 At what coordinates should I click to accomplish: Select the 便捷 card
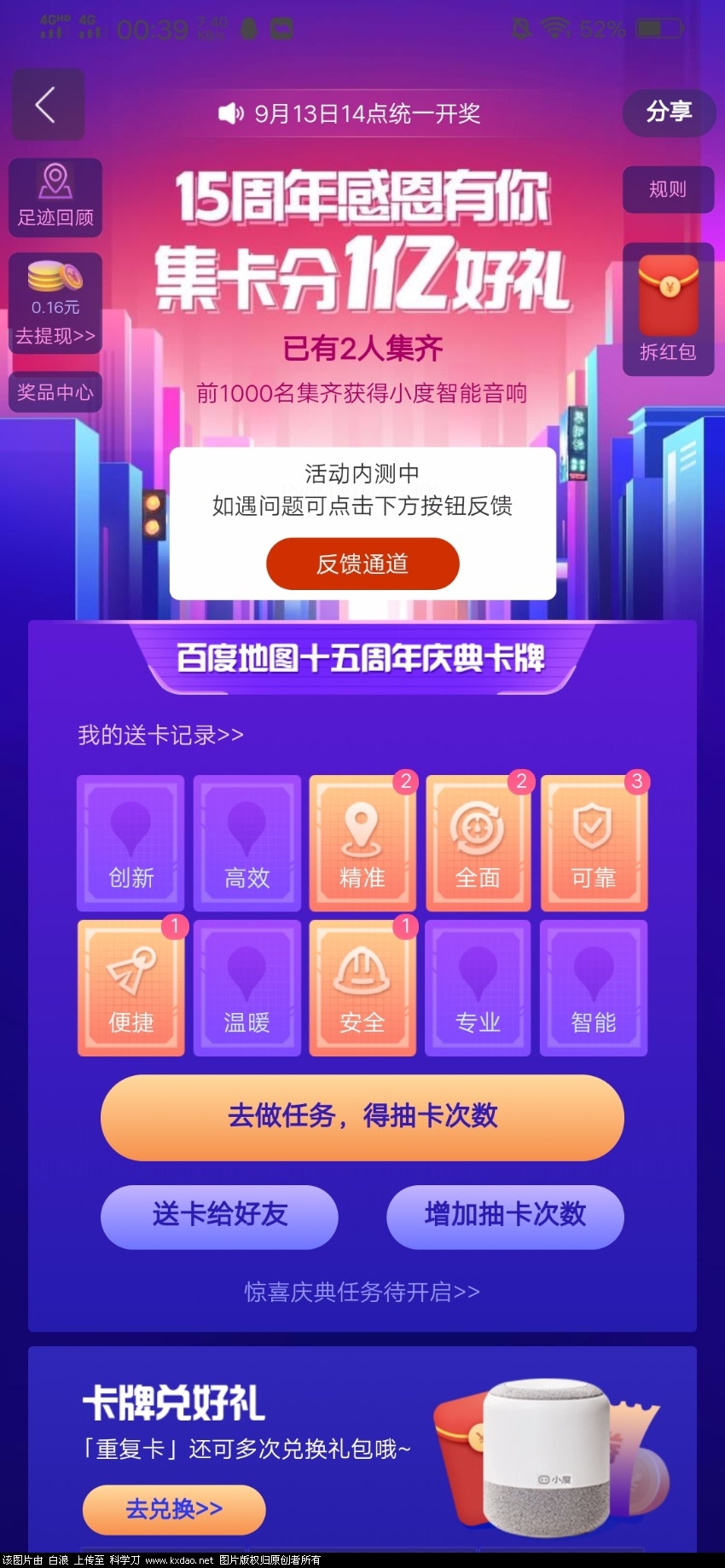pyautogui.click(x=131, y=987)
